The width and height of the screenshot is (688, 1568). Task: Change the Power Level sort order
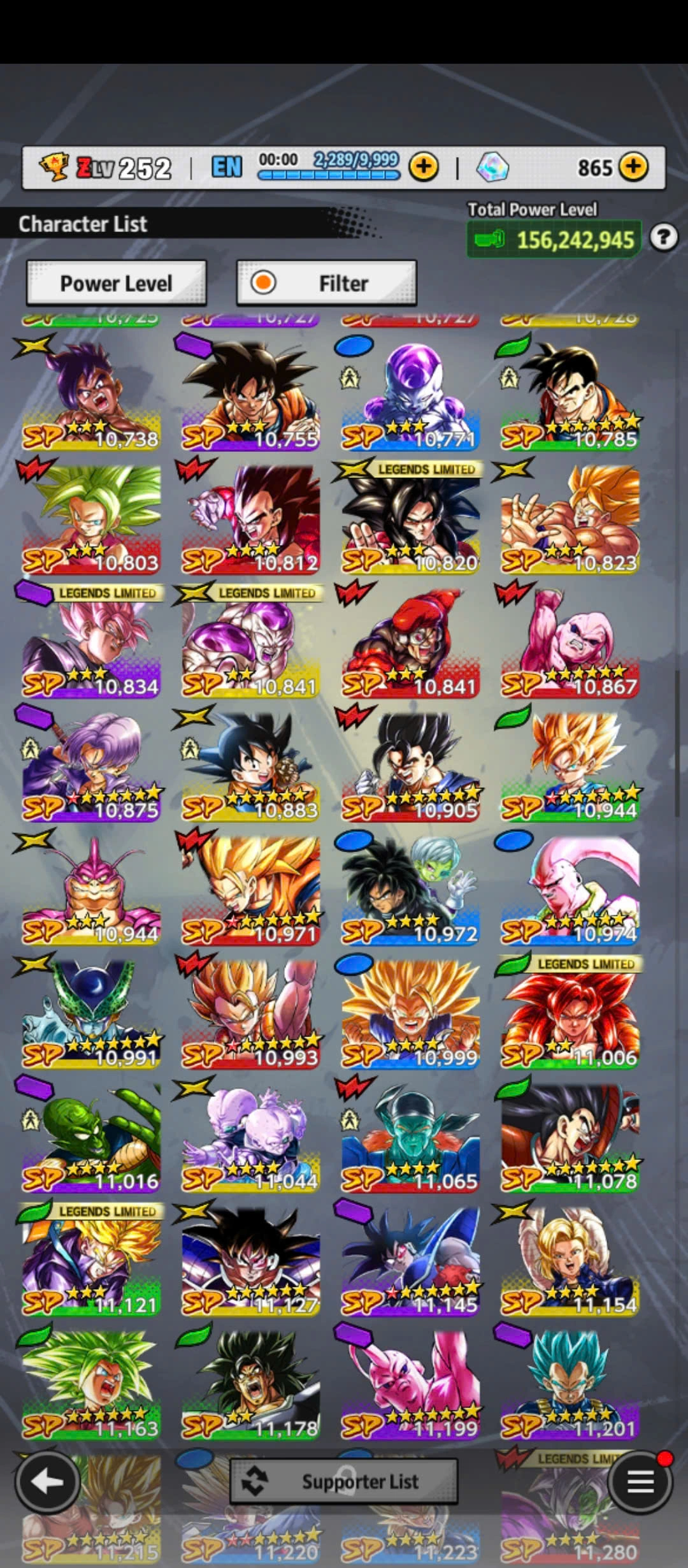coord(117,283)
